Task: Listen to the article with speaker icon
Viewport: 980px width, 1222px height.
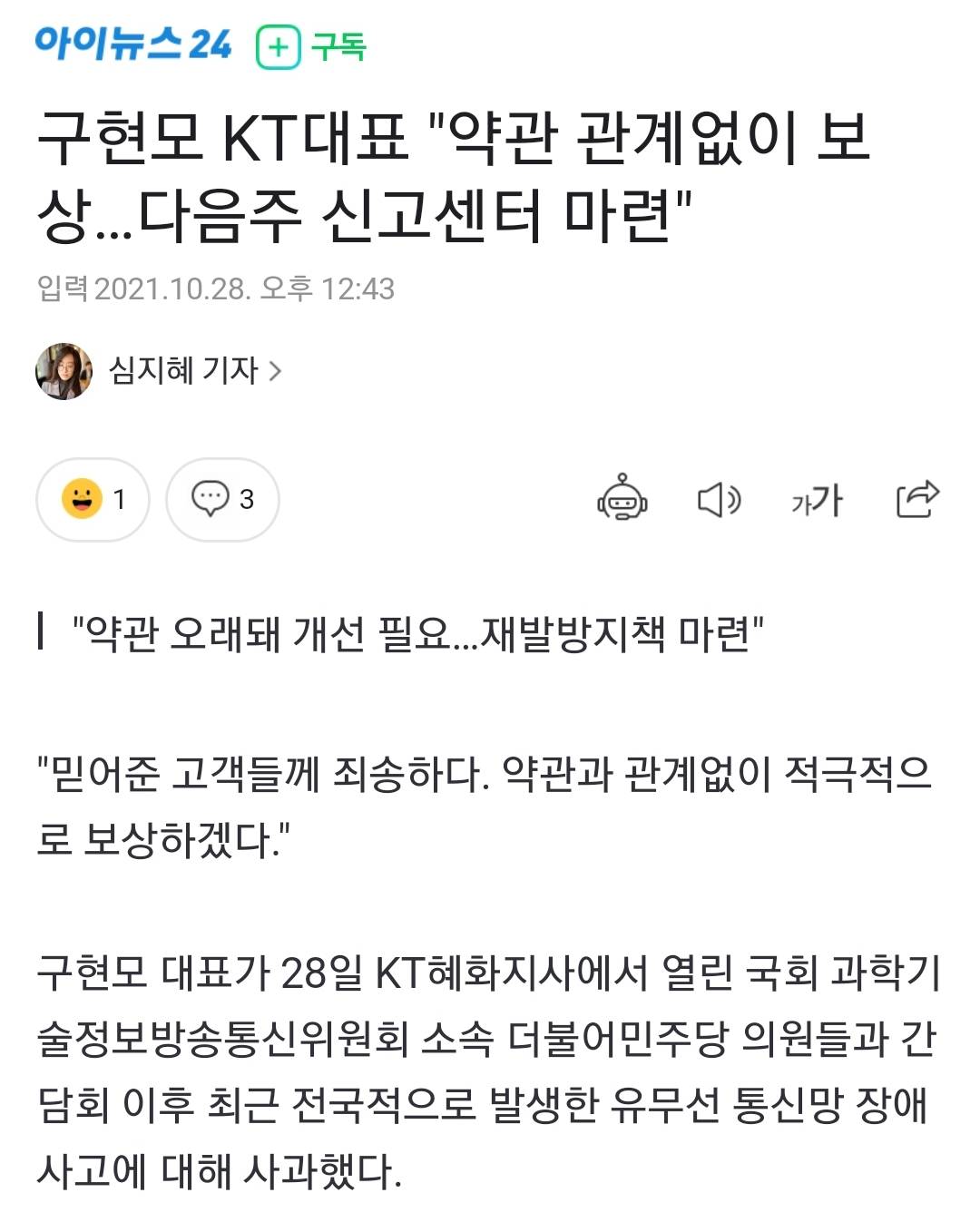Action: click(718, 499)
